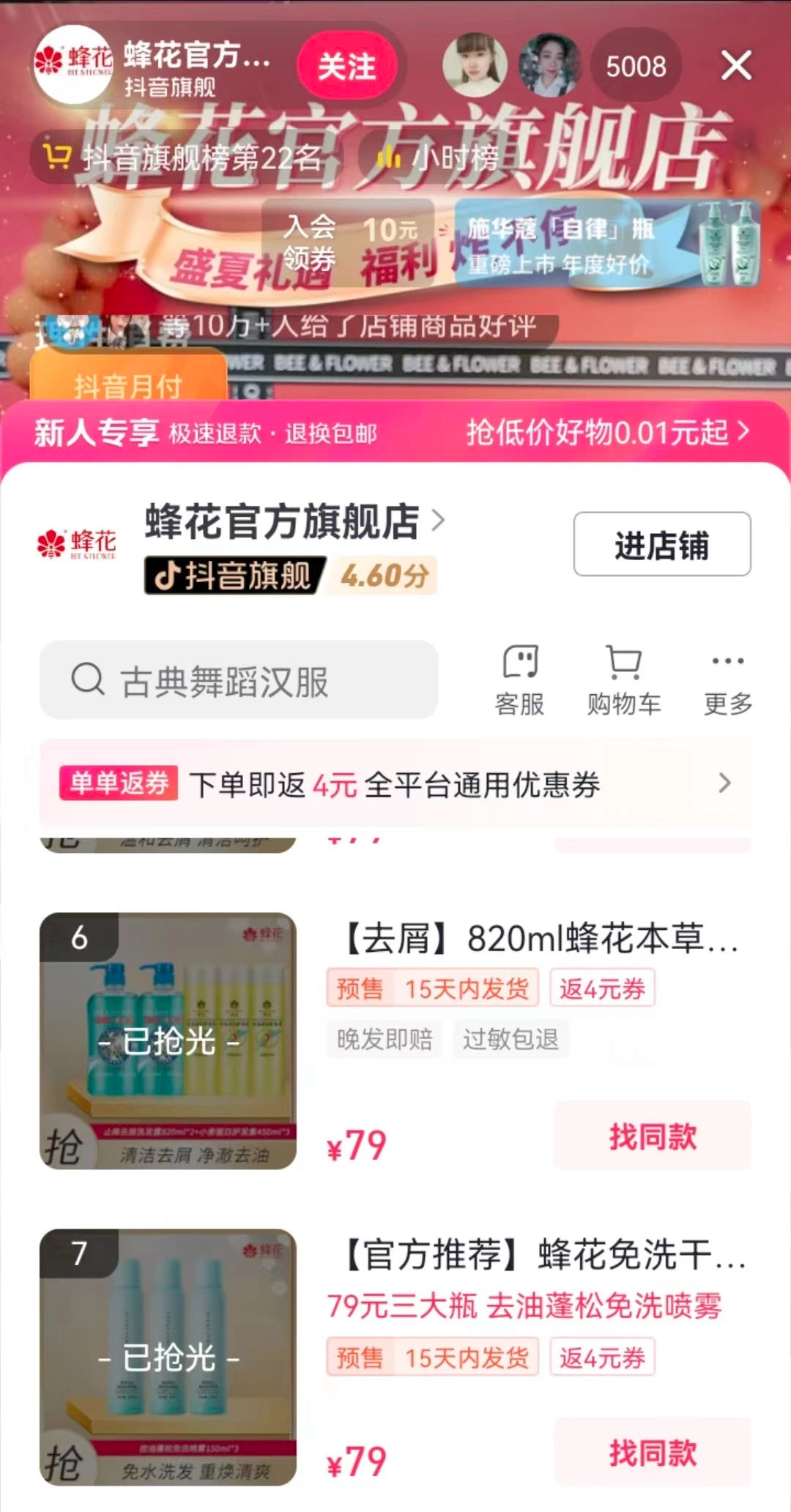Close the live stream with the X
This screenshot has width=791, height=1512.
click(x=736, y=66)
